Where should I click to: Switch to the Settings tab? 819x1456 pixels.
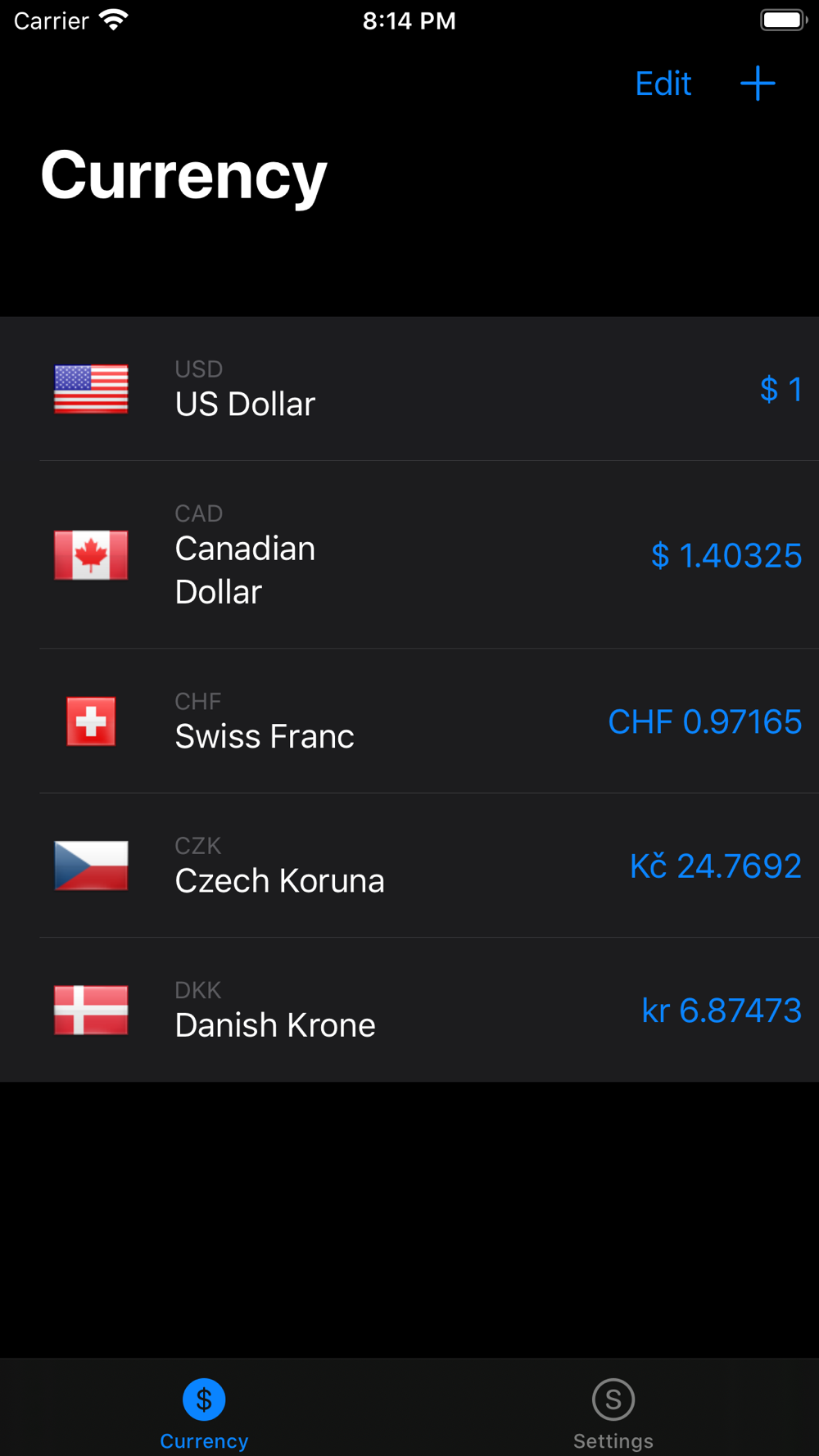pos(613,1414)
